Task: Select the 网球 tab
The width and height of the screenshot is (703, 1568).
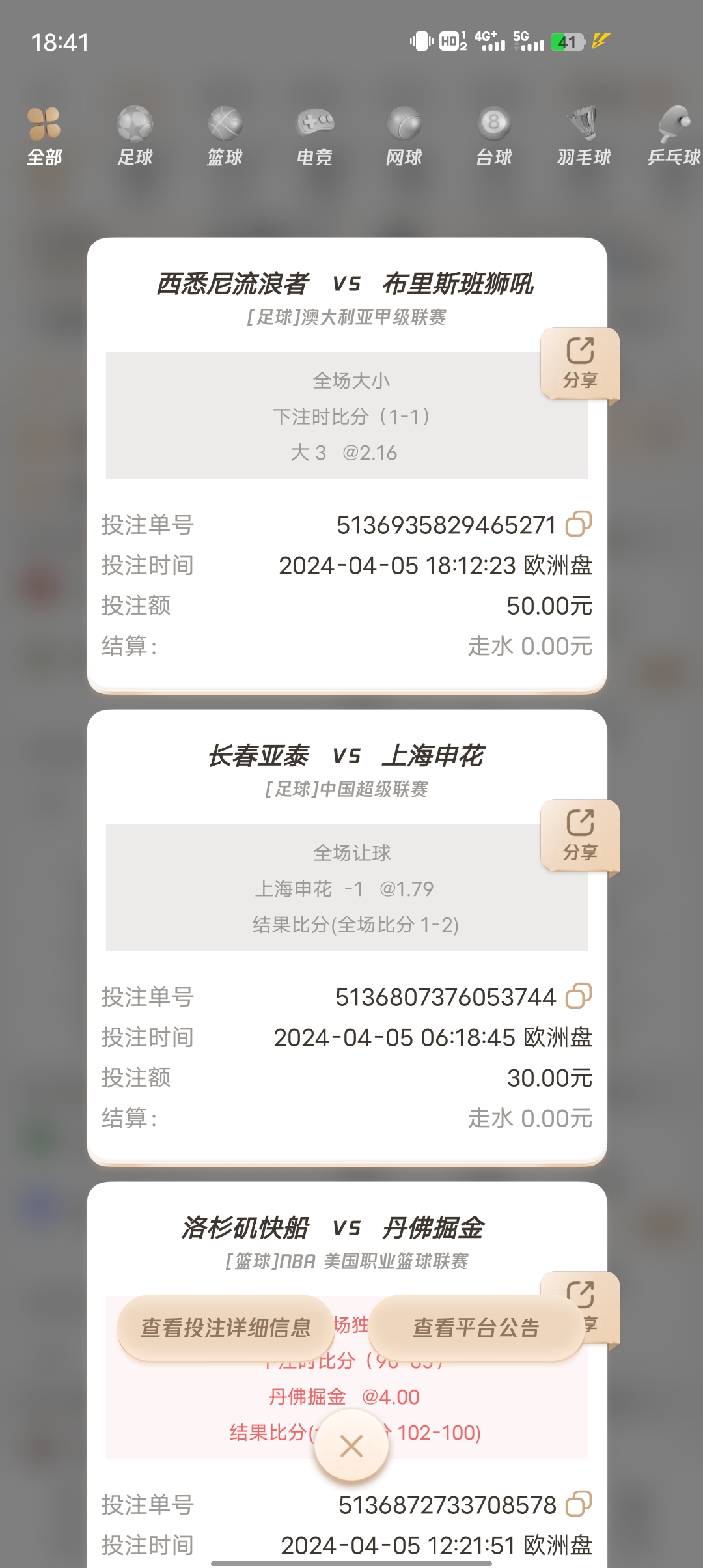Action: 404,137
